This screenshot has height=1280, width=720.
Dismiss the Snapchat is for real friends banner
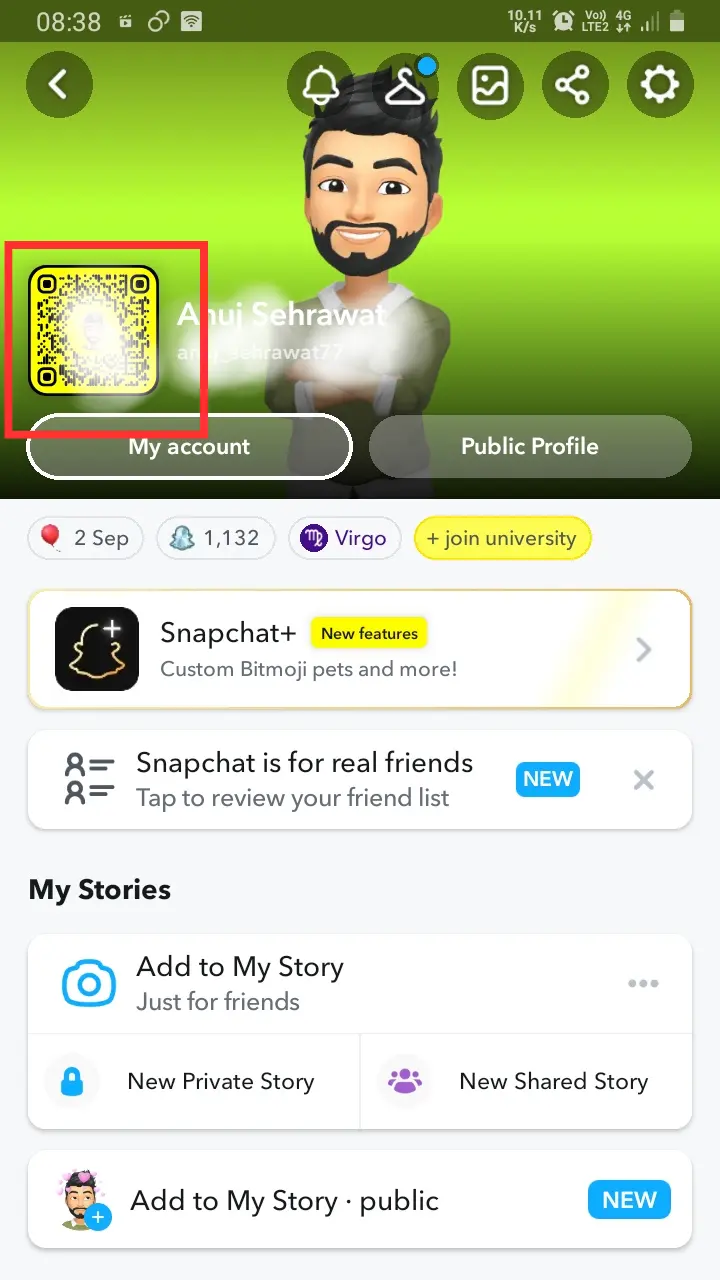tap(644, 780)
